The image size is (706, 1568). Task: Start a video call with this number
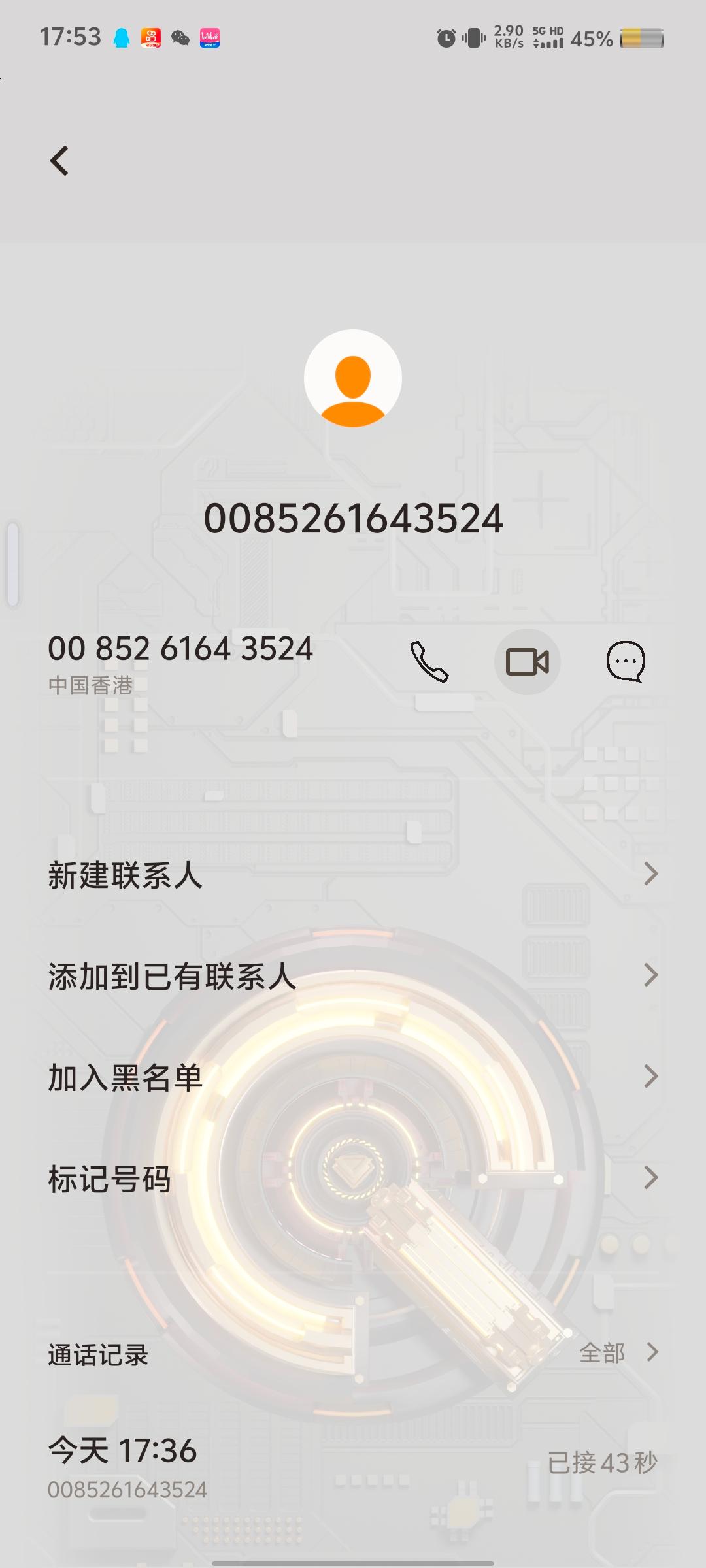point(527,662)
